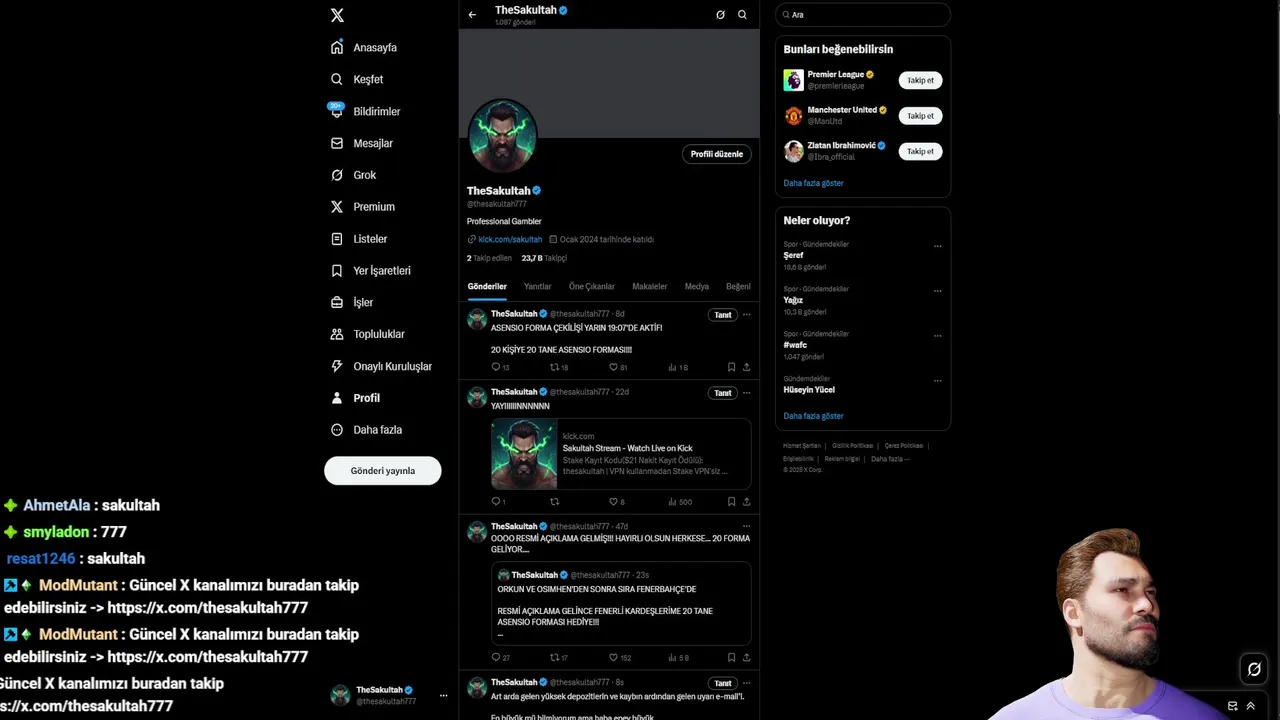This screenshot has width=1280, height=720.
Task: Open the kick.com/sakultah link
Action: [x=510, y=240]
